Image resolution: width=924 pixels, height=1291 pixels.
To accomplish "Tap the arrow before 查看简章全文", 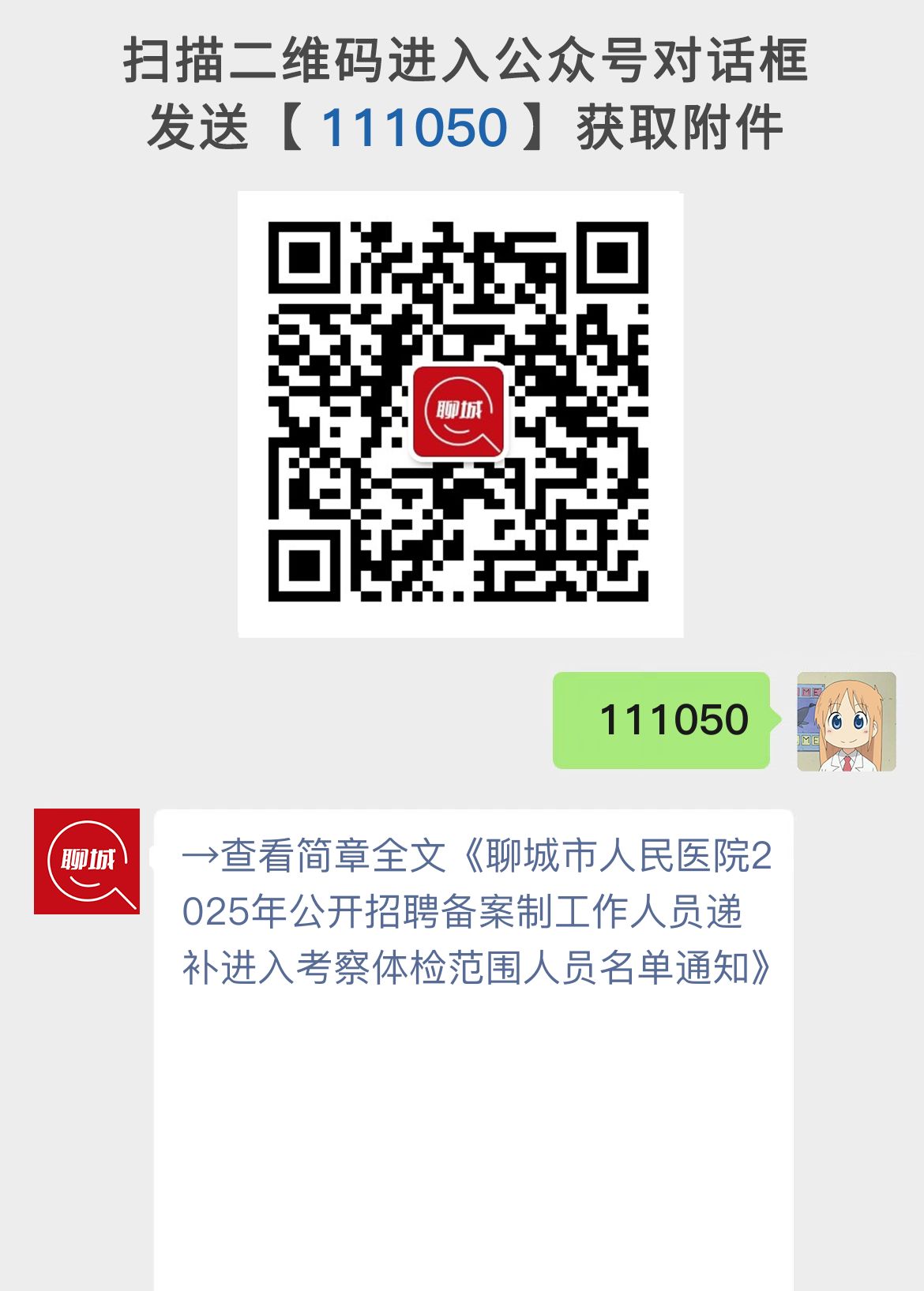I will click(197, 861).
